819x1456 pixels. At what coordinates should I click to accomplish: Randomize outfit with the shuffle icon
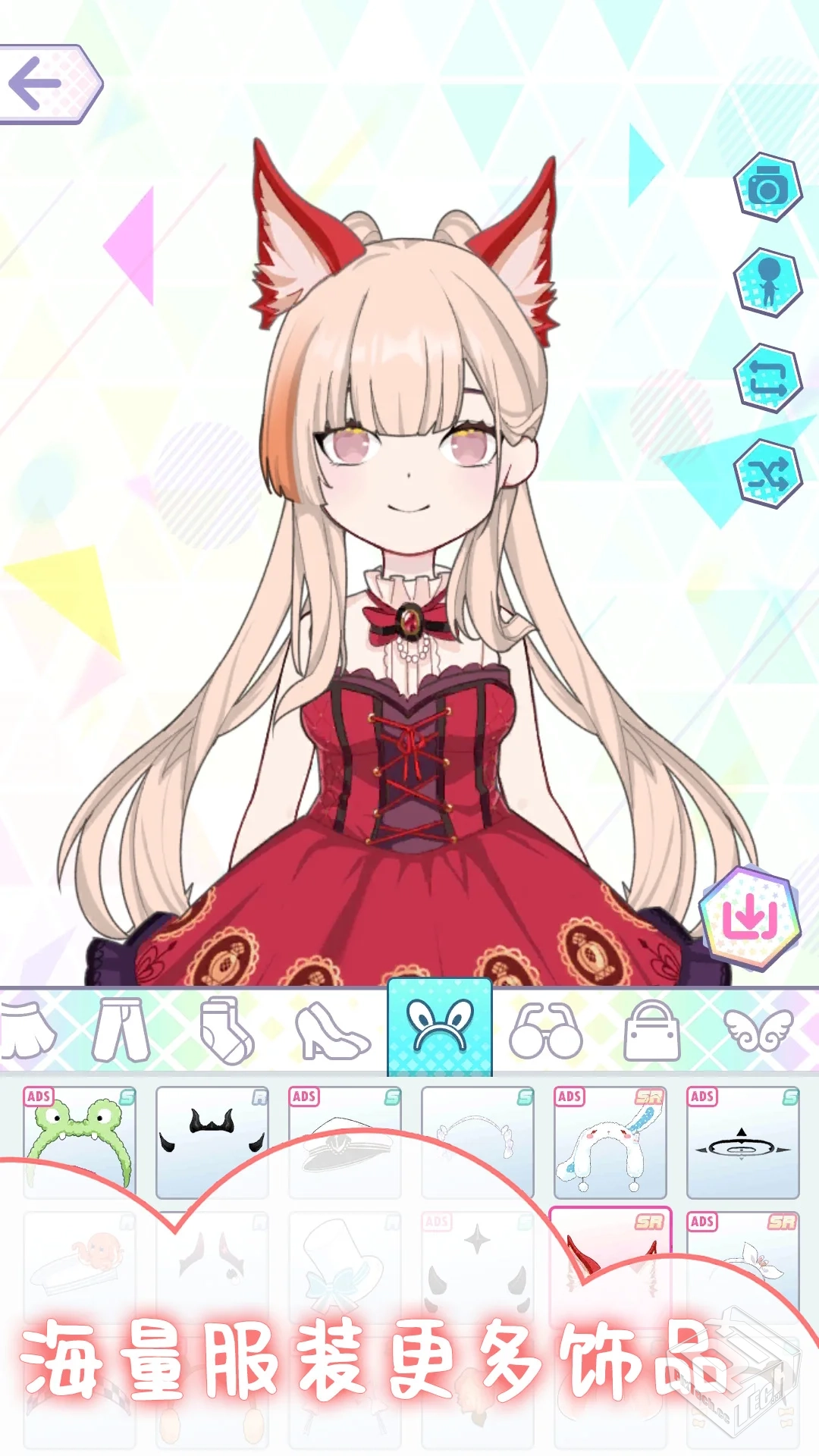point(767,475)
